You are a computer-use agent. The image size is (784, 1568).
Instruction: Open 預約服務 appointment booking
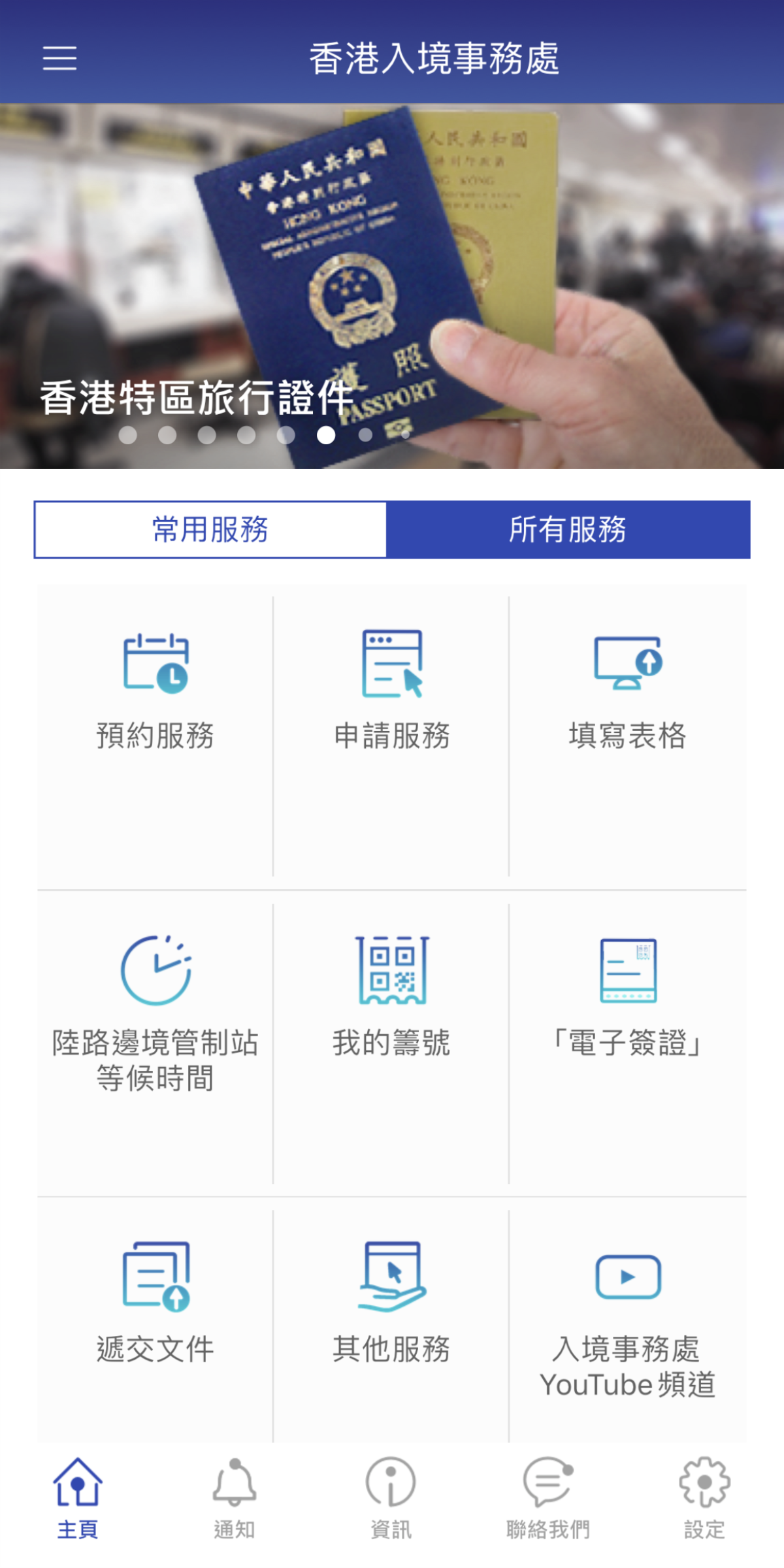(155, 736)
